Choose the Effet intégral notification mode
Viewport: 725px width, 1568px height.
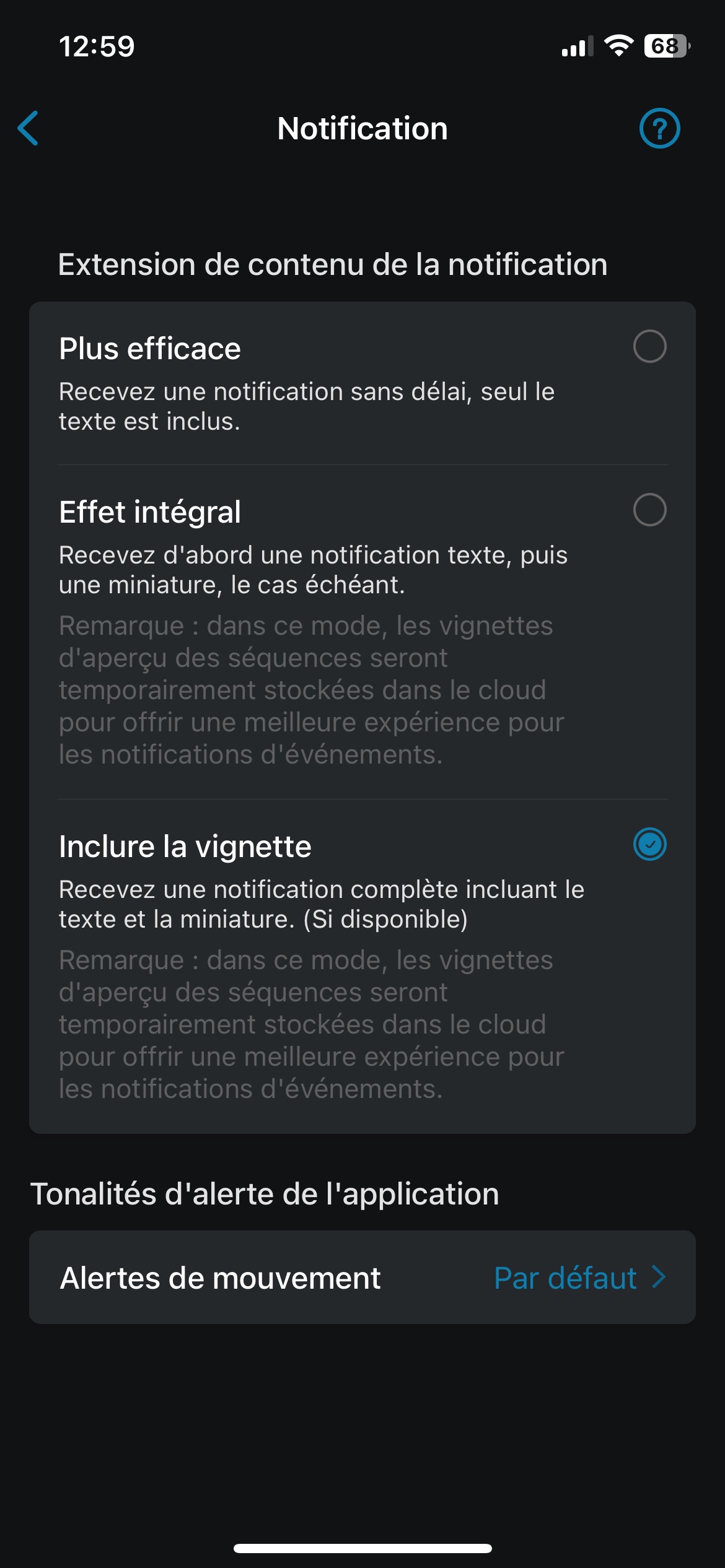[x=649, y=510]
